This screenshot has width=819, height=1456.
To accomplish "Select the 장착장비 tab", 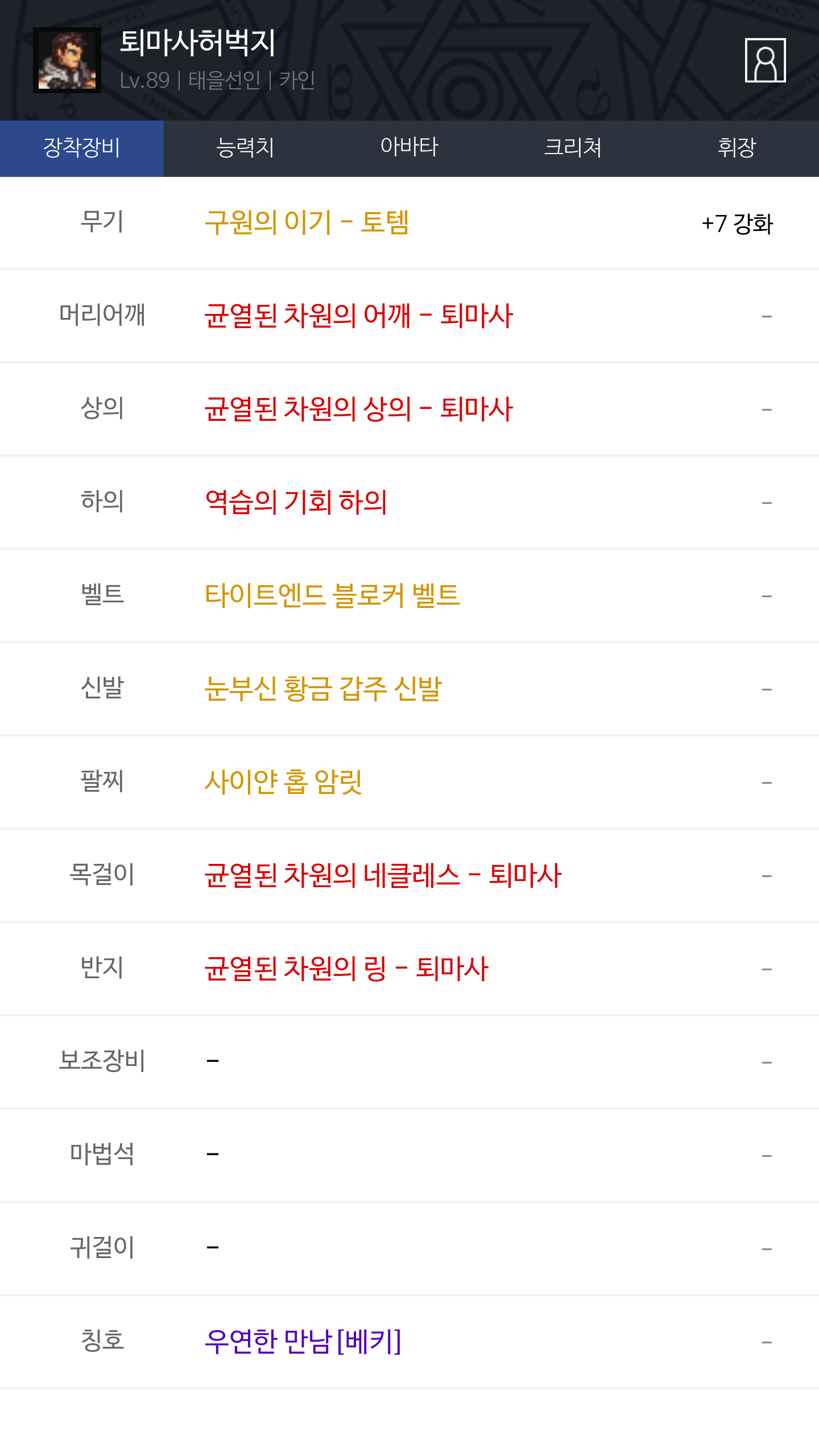I will (x=82, y=148).
